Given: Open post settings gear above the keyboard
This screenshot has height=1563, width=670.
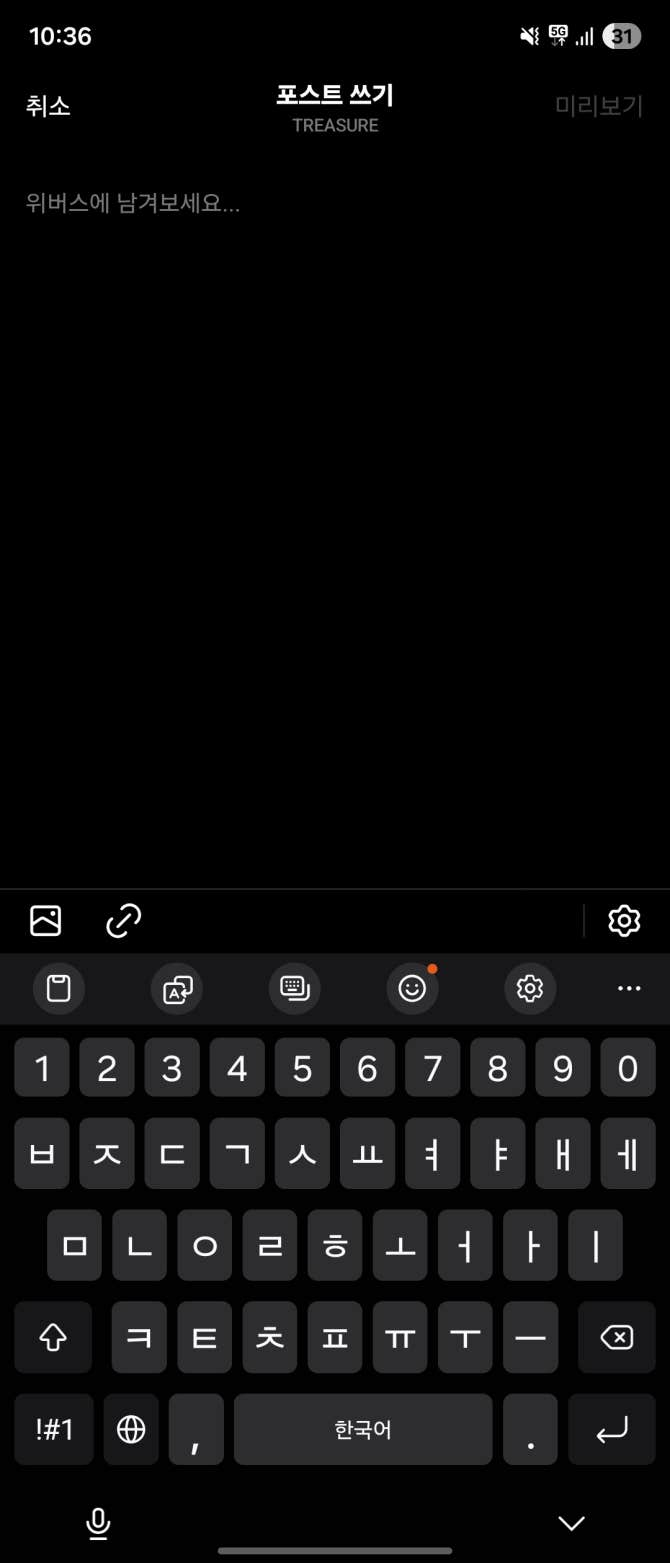Looking at the screenshot, I should tap(624, 920).
